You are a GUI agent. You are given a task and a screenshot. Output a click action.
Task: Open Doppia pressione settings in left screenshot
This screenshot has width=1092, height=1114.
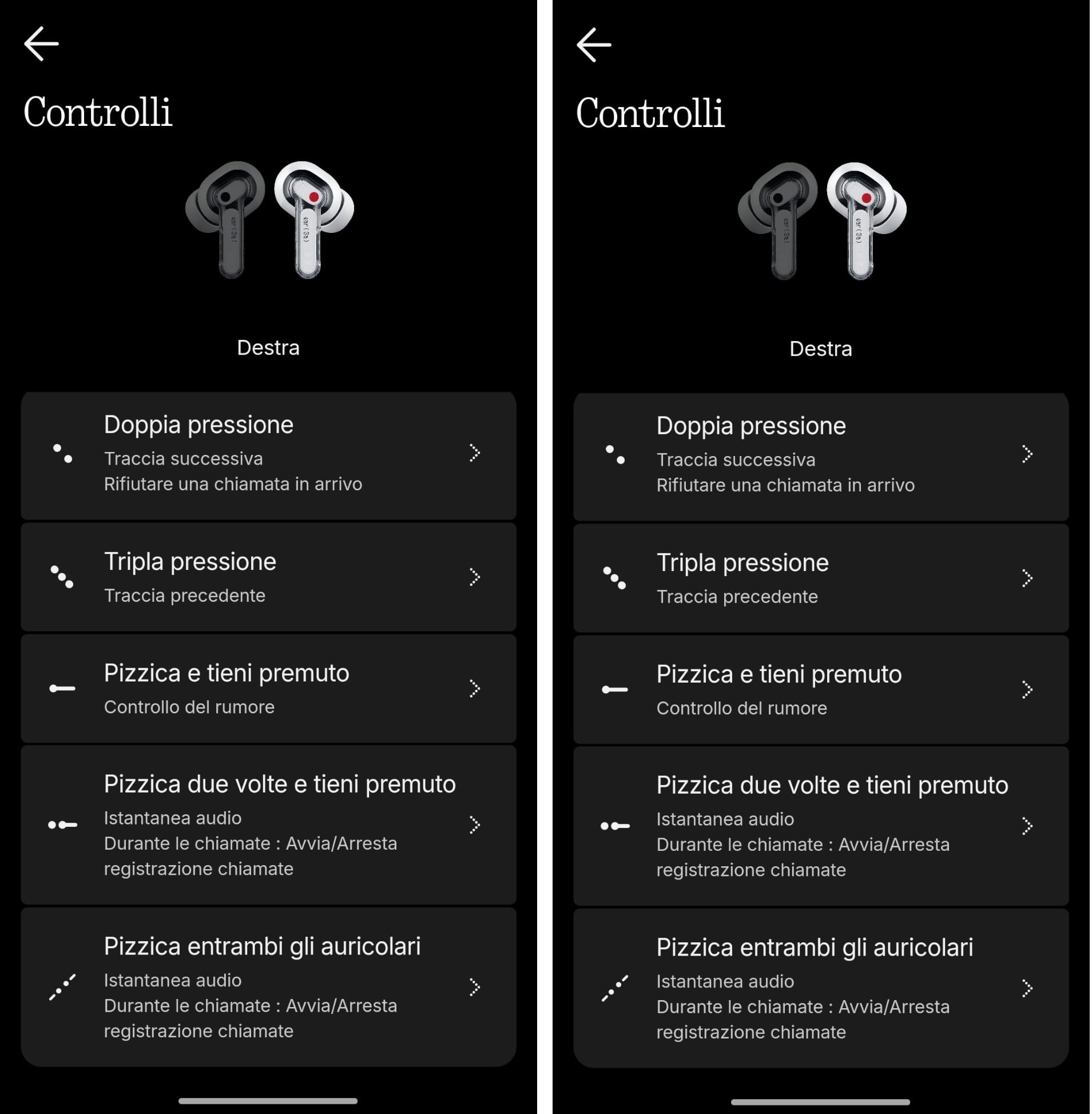(x=269, y=456)
